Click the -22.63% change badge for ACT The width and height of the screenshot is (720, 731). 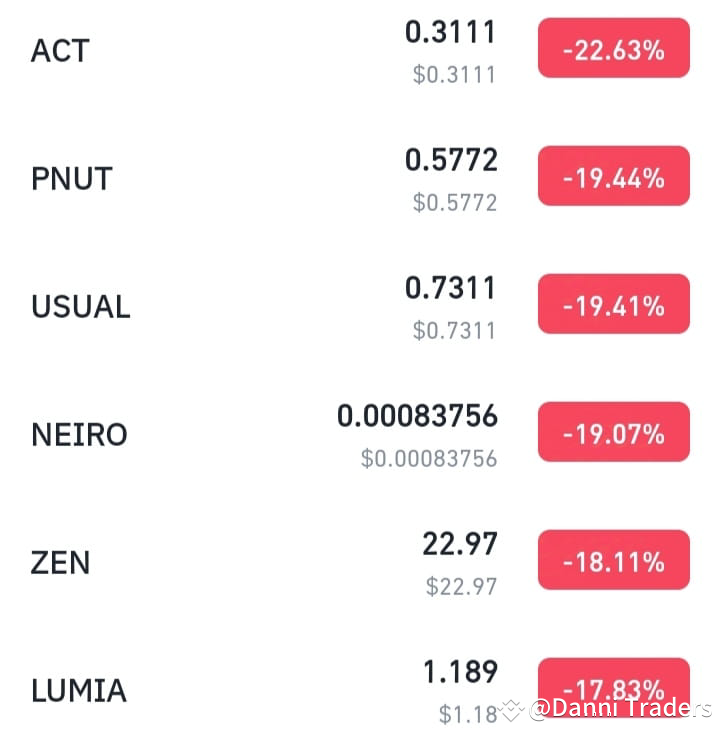pos(613,47)
